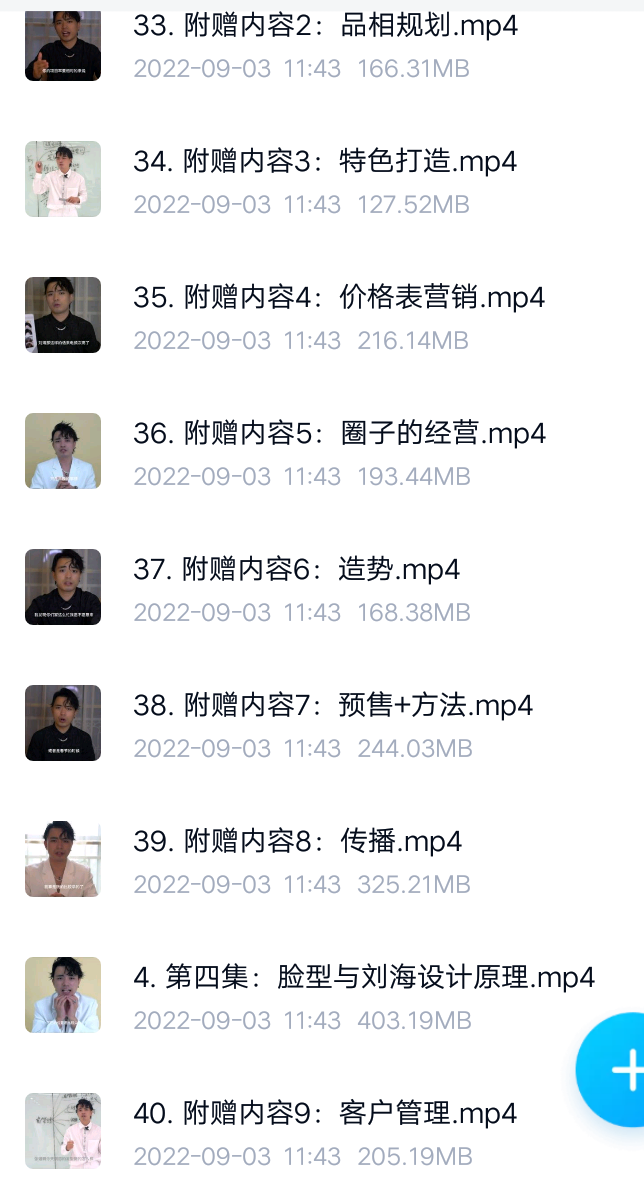Viewport: 644px width, 1189px height.
Task: Open video 38 附赠内容7：预售+方法.mp4
Action: [x=333, y=705]
